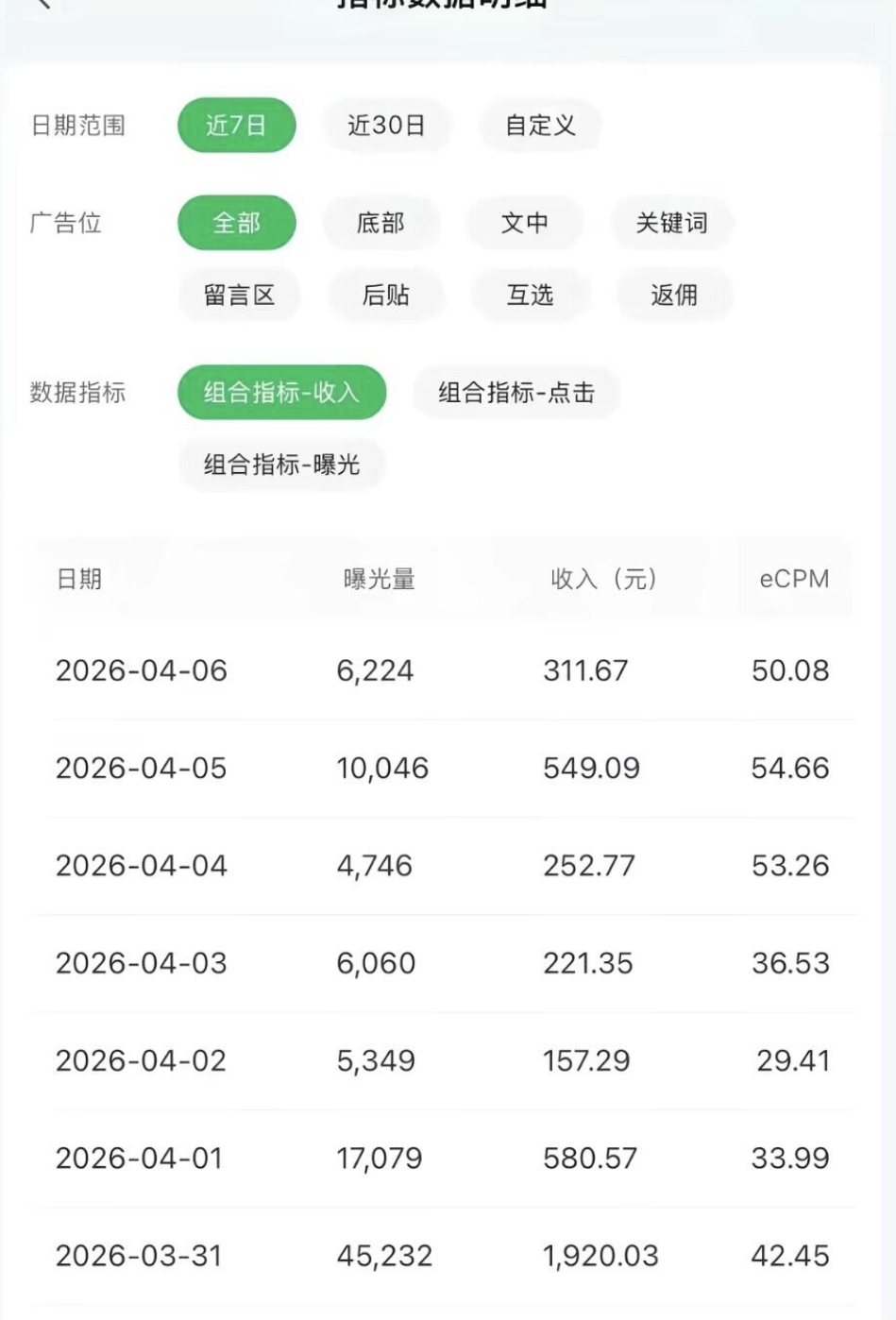The height and width of the screenshot is (1320, 896).
Task: Choose the 自定义 date range
Action: (540, 126)
